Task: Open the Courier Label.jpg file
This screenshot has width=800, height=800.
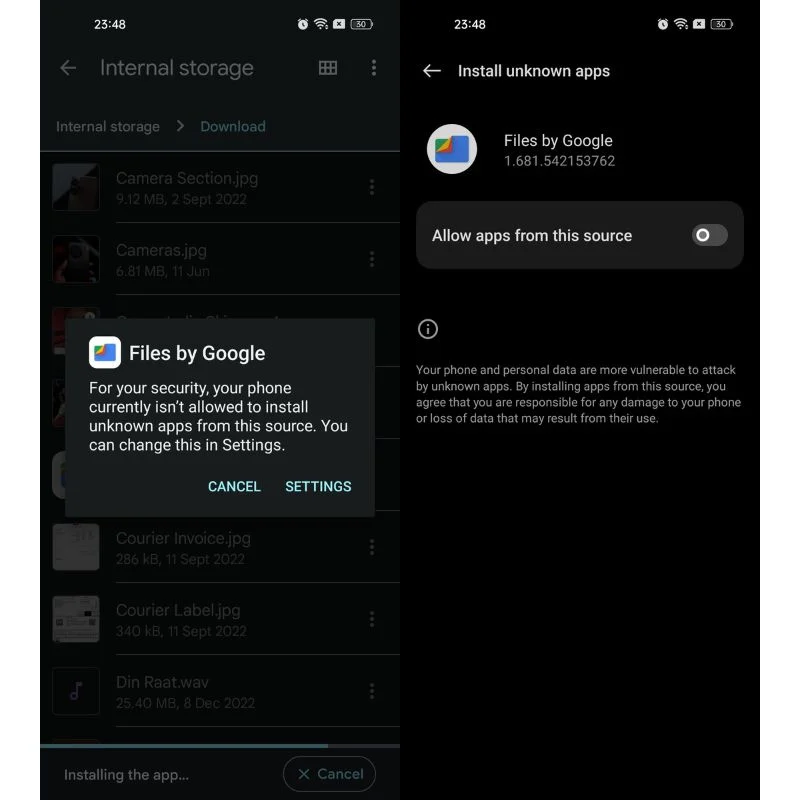Action: point(178,619)
